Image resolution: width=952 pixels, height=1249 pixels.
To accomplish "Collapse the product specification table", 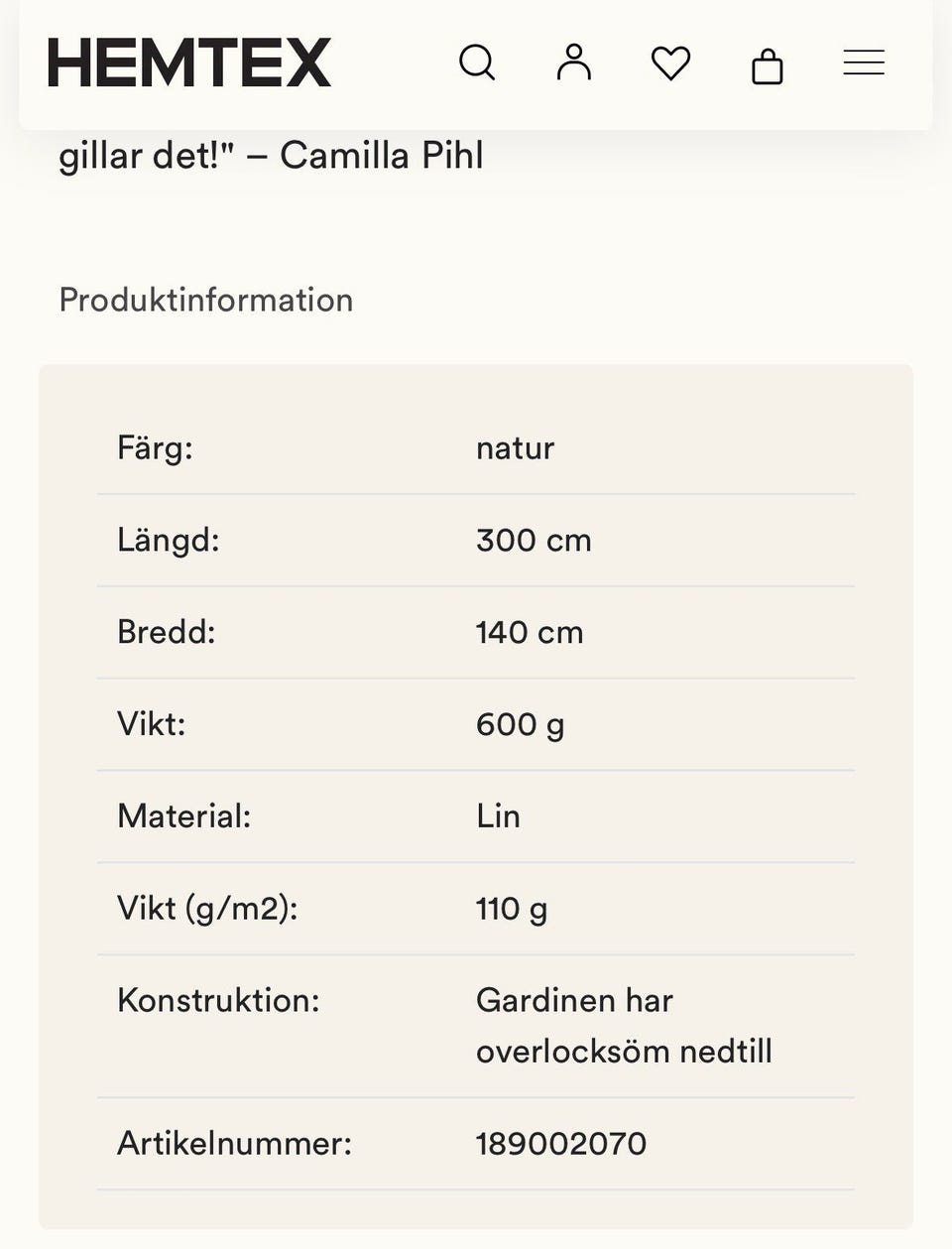I will click(x=206, y=300).
